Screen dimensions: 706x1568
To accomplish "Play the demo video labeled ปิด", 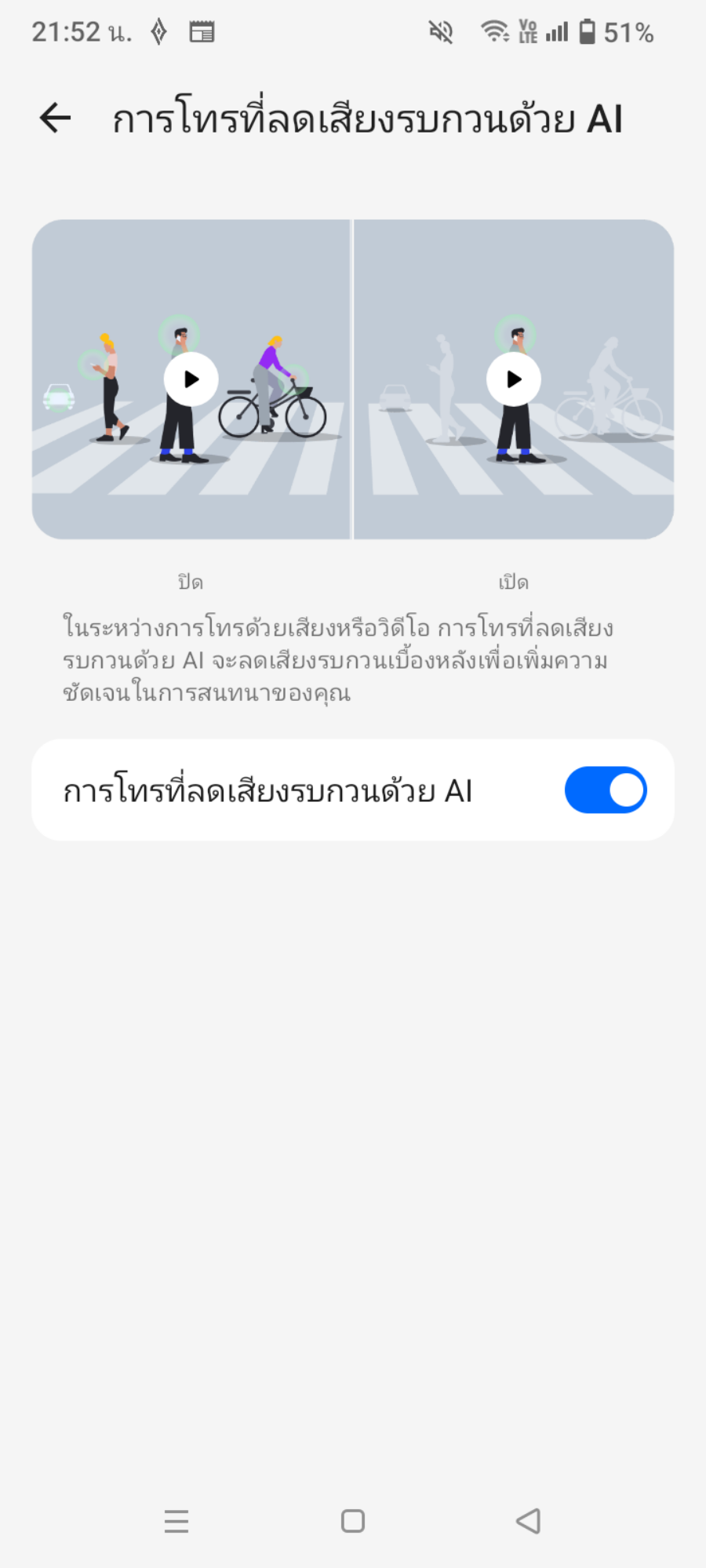I will click(x=191, y=379).
